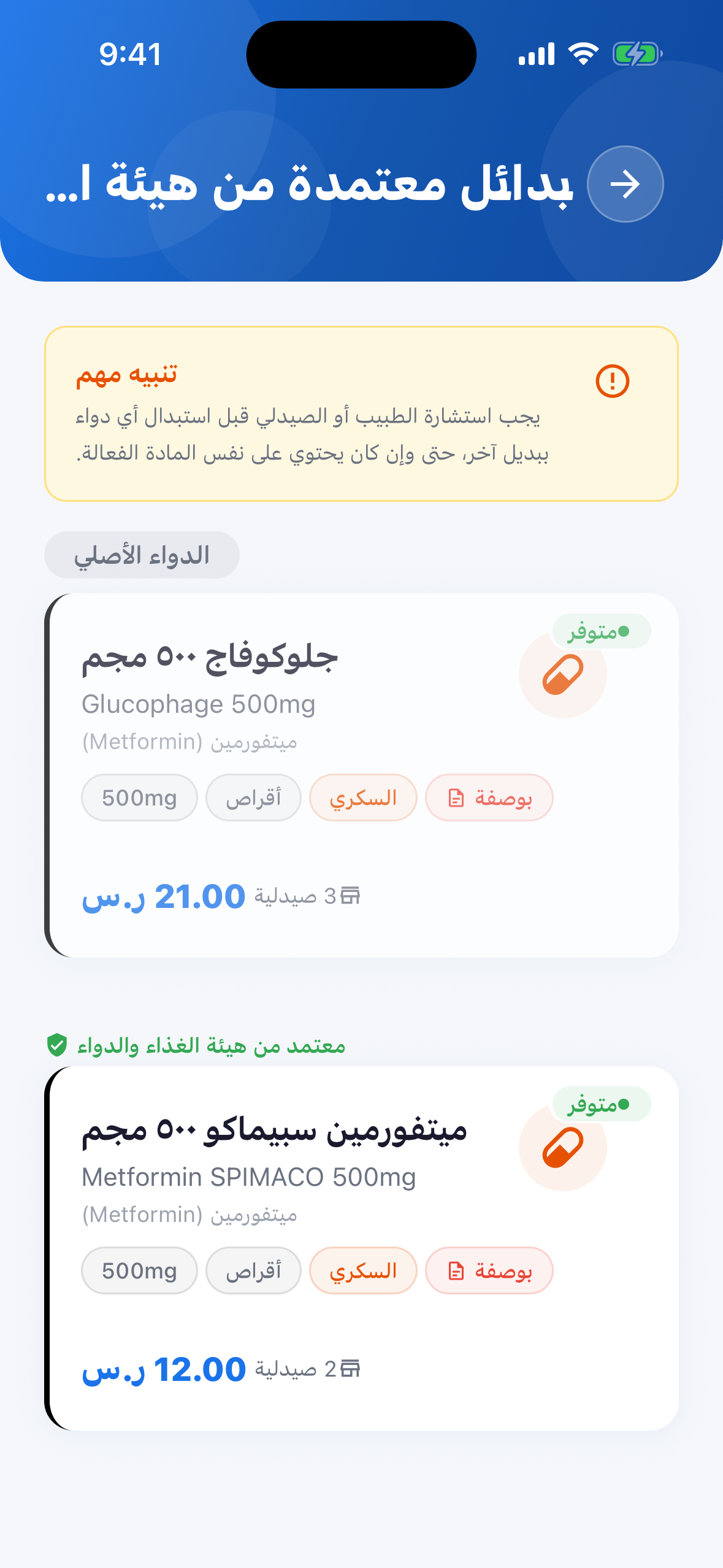
Task: Click the warning exclamation icon in the alert box
Action: 613,382
